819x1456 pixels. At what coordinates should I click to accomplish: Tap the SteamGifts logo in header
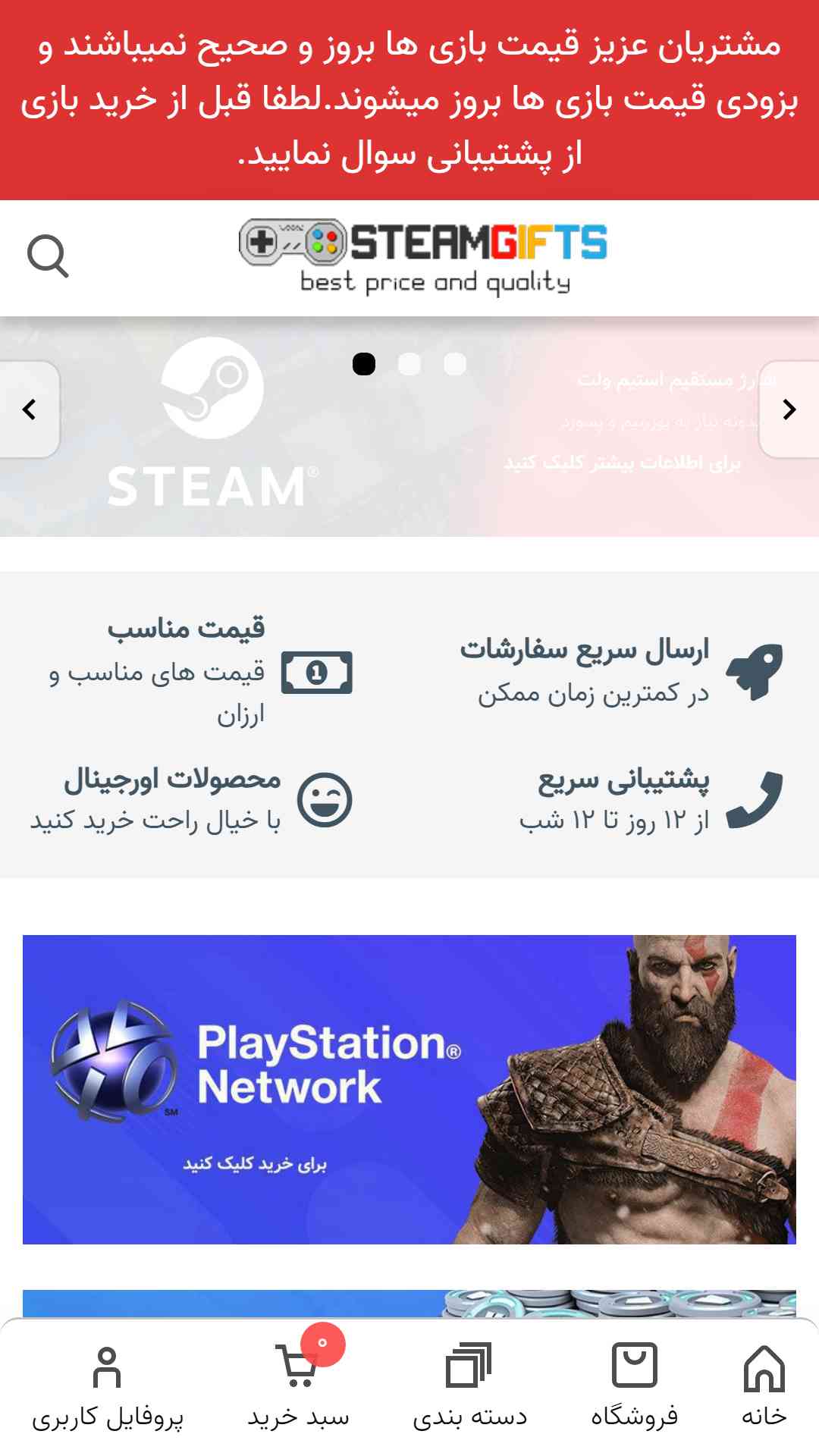[x=423, y=258]
